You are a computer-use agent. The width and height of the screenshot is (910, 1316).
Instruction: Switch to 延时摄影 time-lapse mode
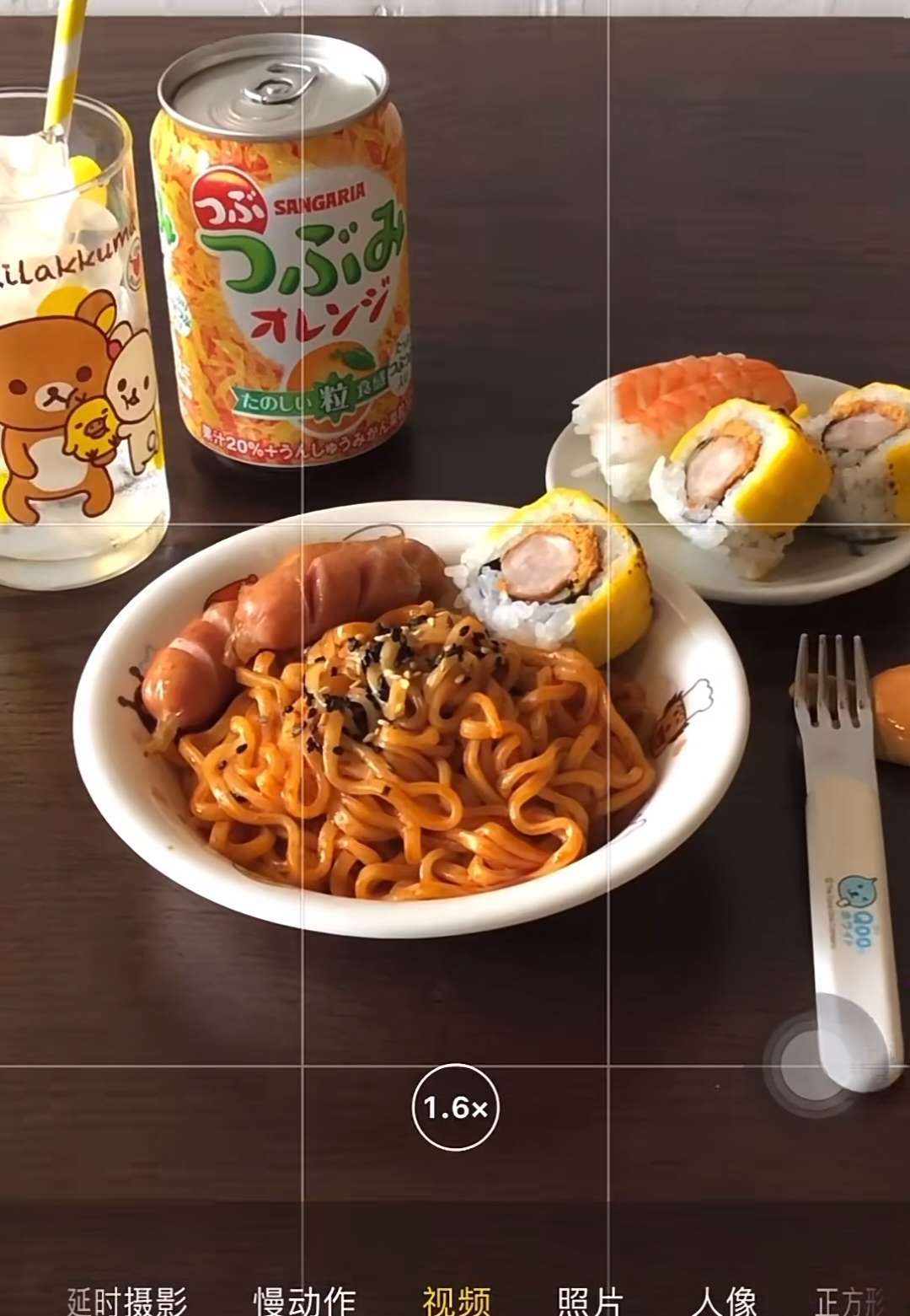(126, 1301)
